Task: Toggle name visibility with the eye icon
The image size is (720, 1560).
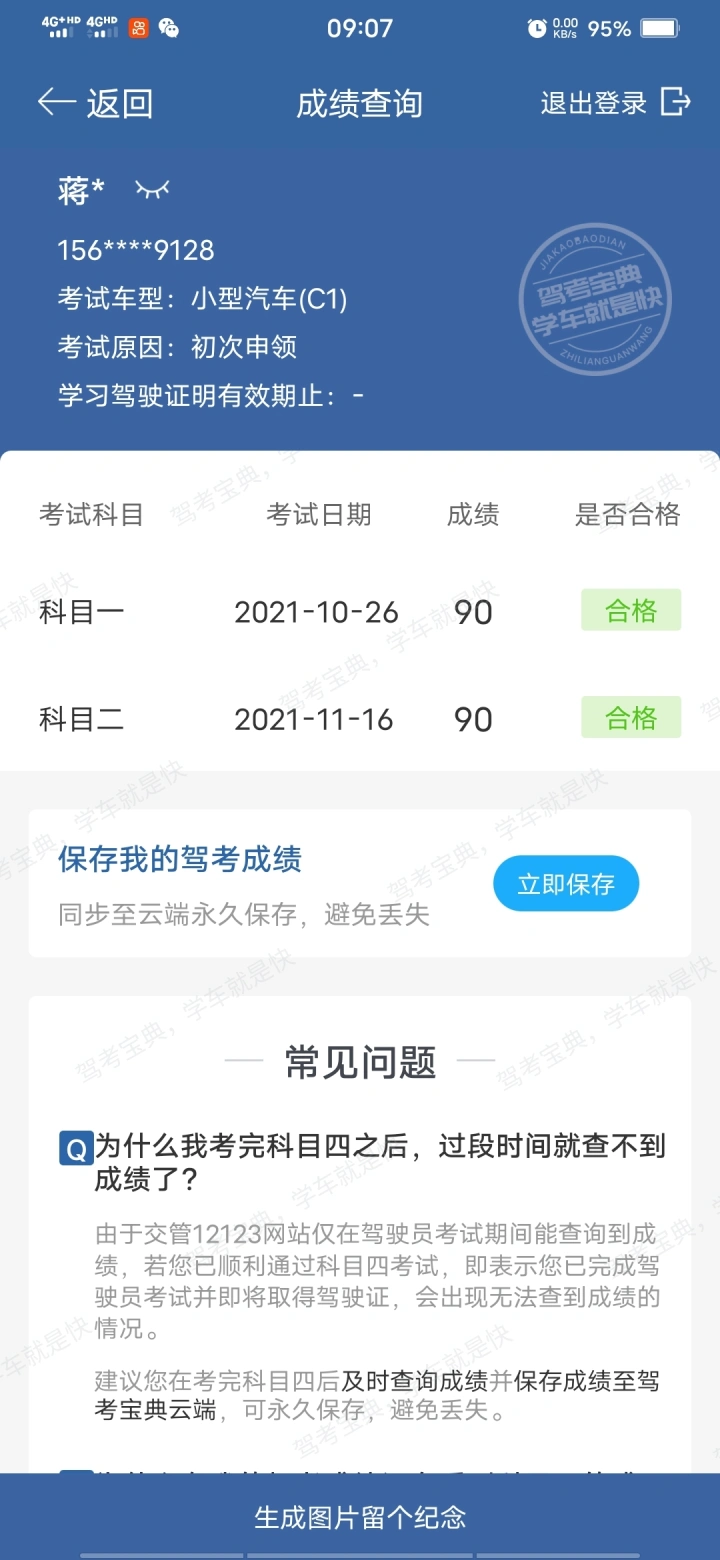Action: 152,189
